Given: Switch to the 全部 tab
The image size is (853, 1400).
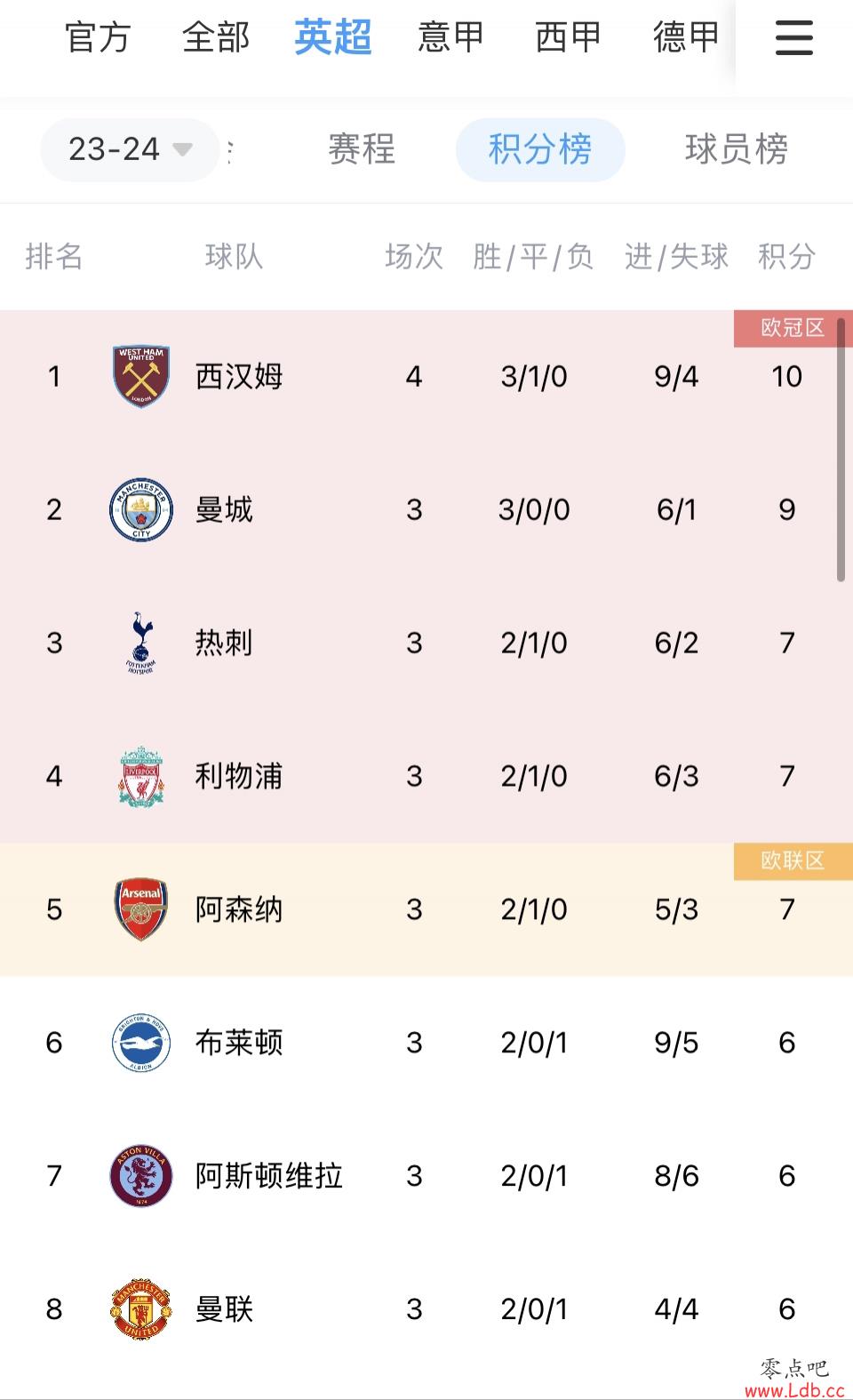Looking at the screenshot, I should 216,38.
